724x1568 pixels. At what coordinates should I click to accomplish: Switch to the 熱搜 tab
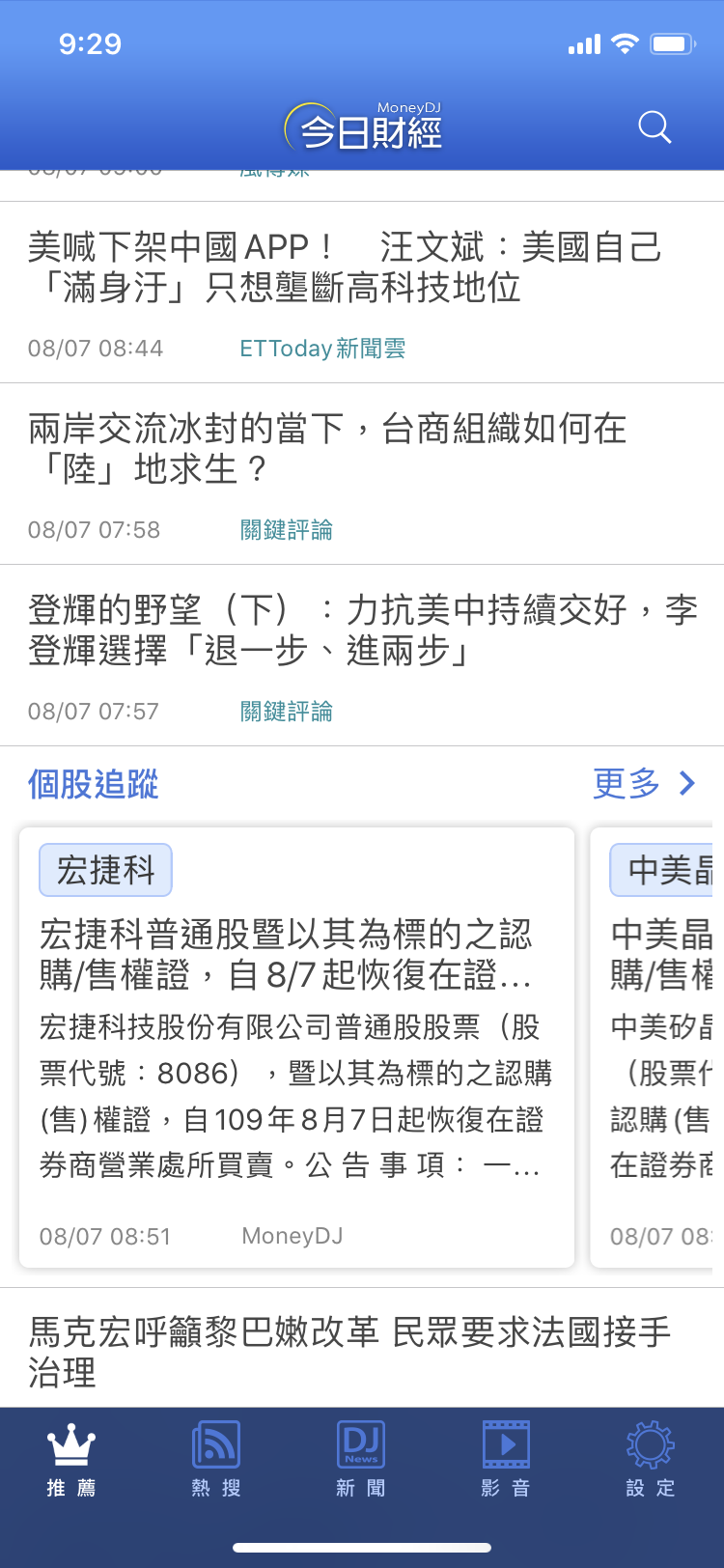pos(216,1460)
